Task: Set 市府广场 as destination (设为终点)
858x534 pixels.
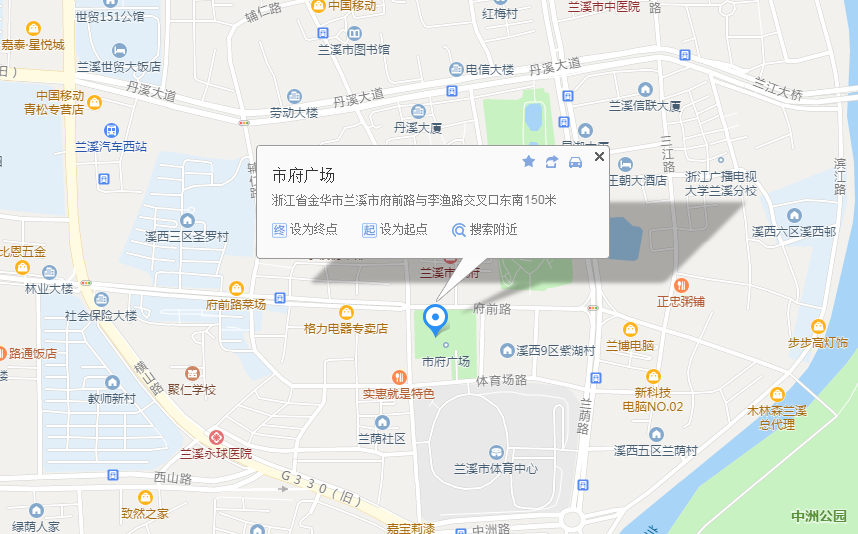Action: (306, 230)
